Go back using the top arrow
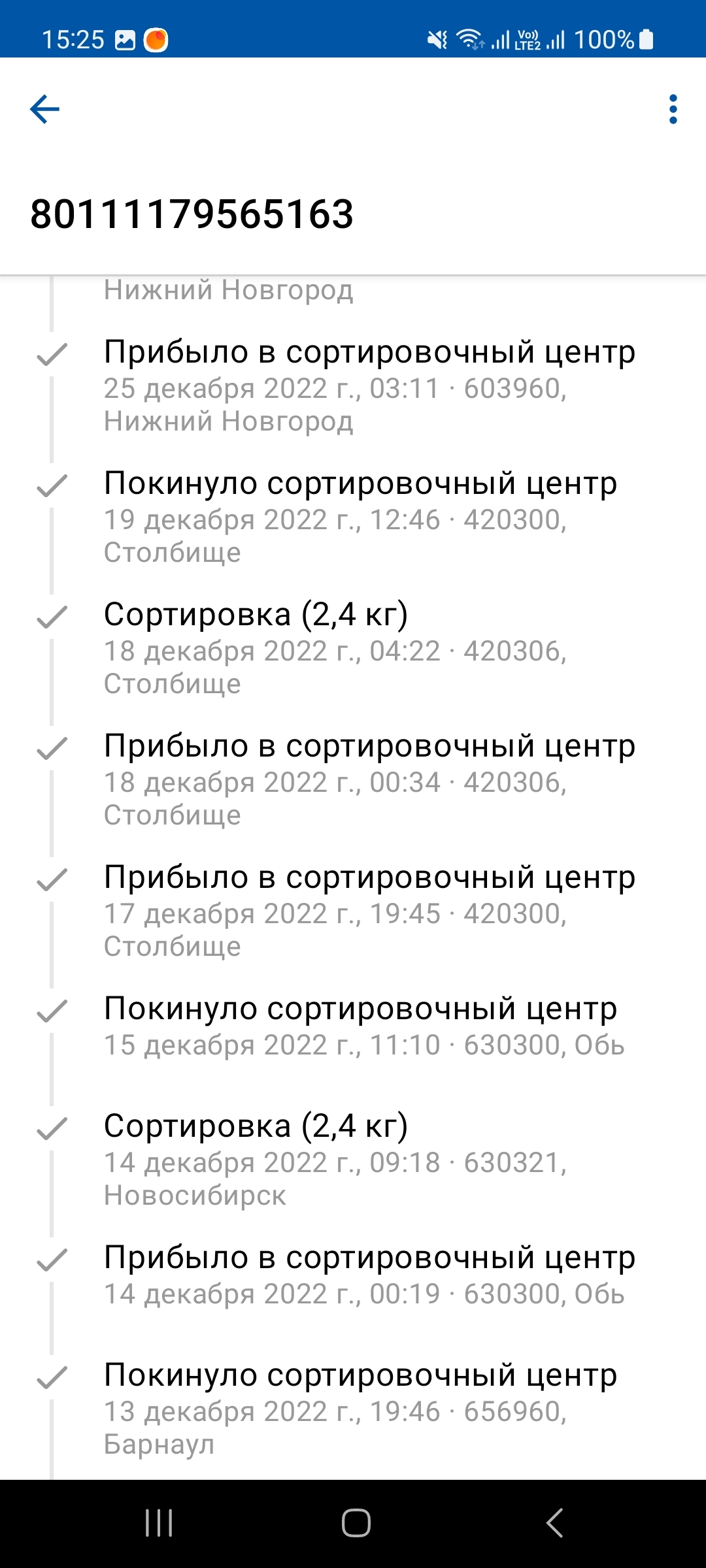706x1568 pixels. (x=44, y=109)
